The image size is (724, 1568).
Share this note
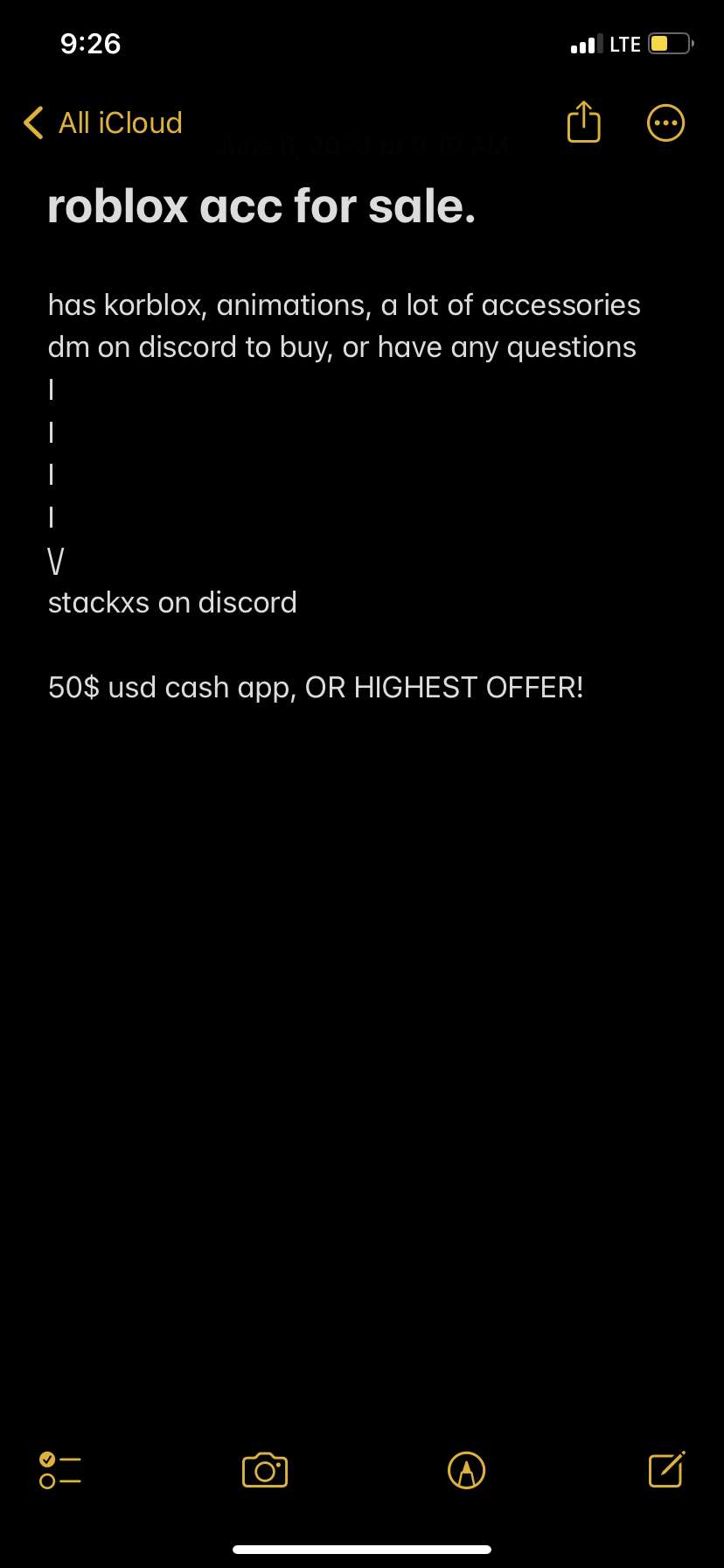click(583, 122)
